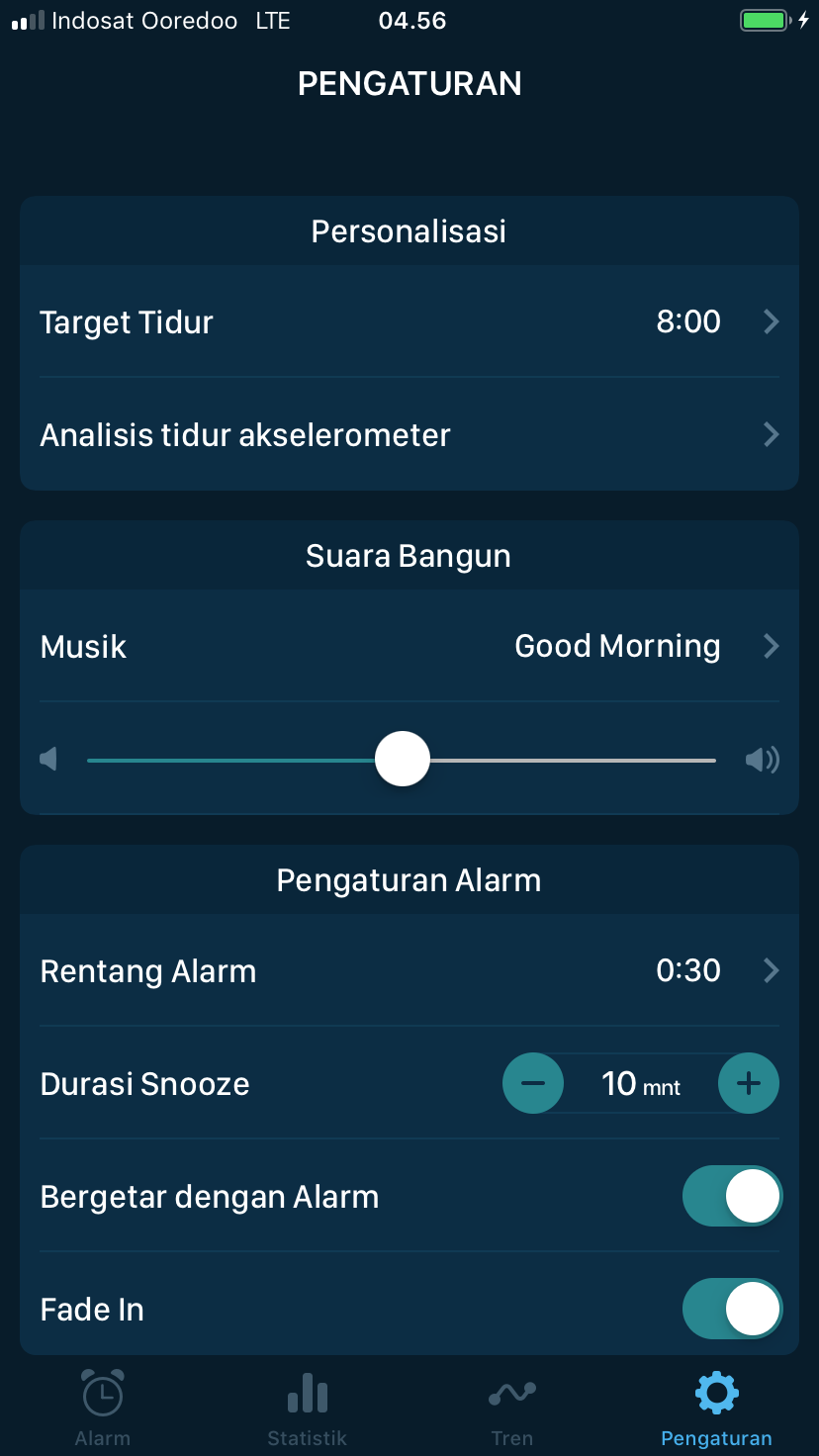
Task: Go to the Statistik tab
Action: click(x=307, y=1408)
